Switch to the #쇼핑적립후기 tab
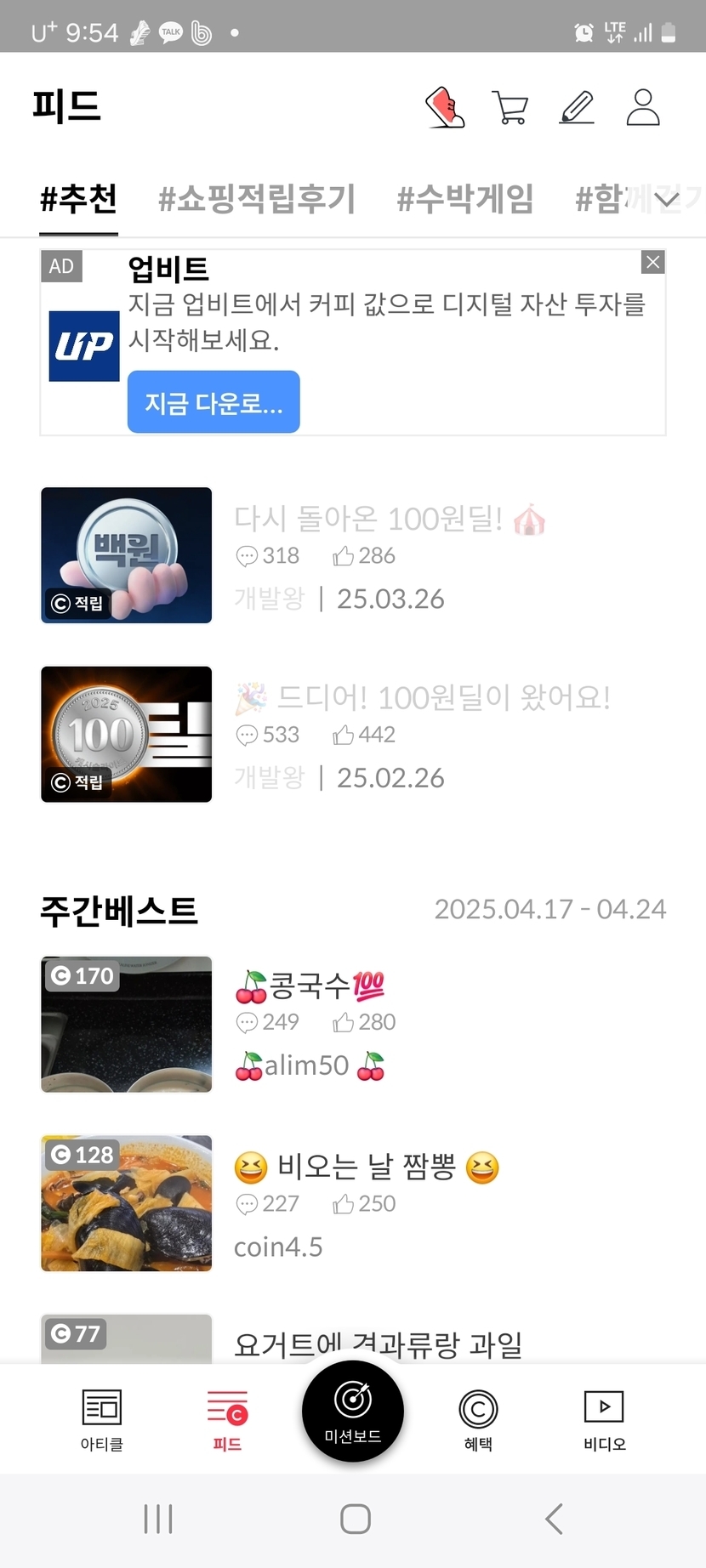Viewport: 706px width, 1568px height. click(x=257, y=199)
